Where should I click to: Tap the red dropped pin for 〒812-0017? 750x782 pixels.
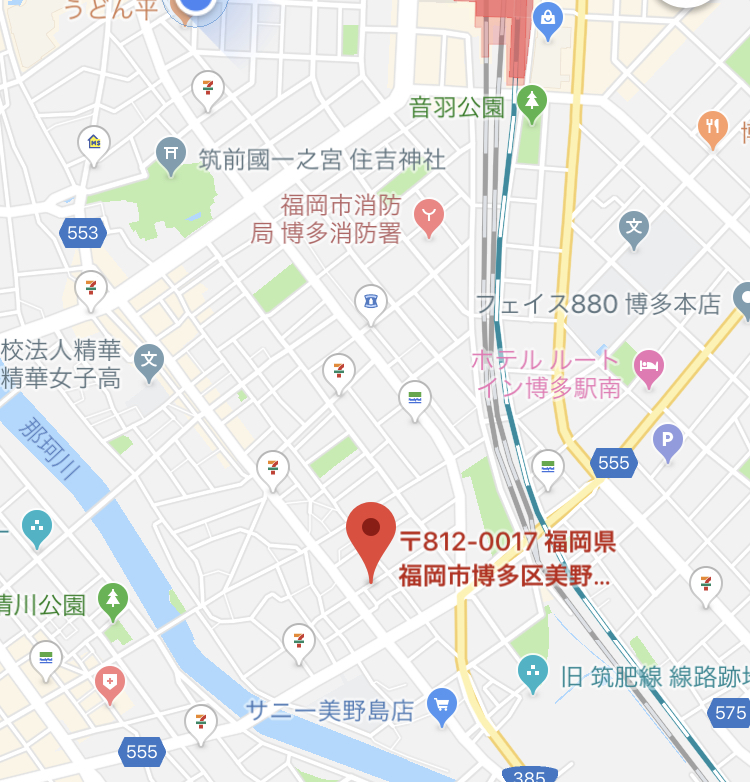pyautogui.click(x=371, y=531)
